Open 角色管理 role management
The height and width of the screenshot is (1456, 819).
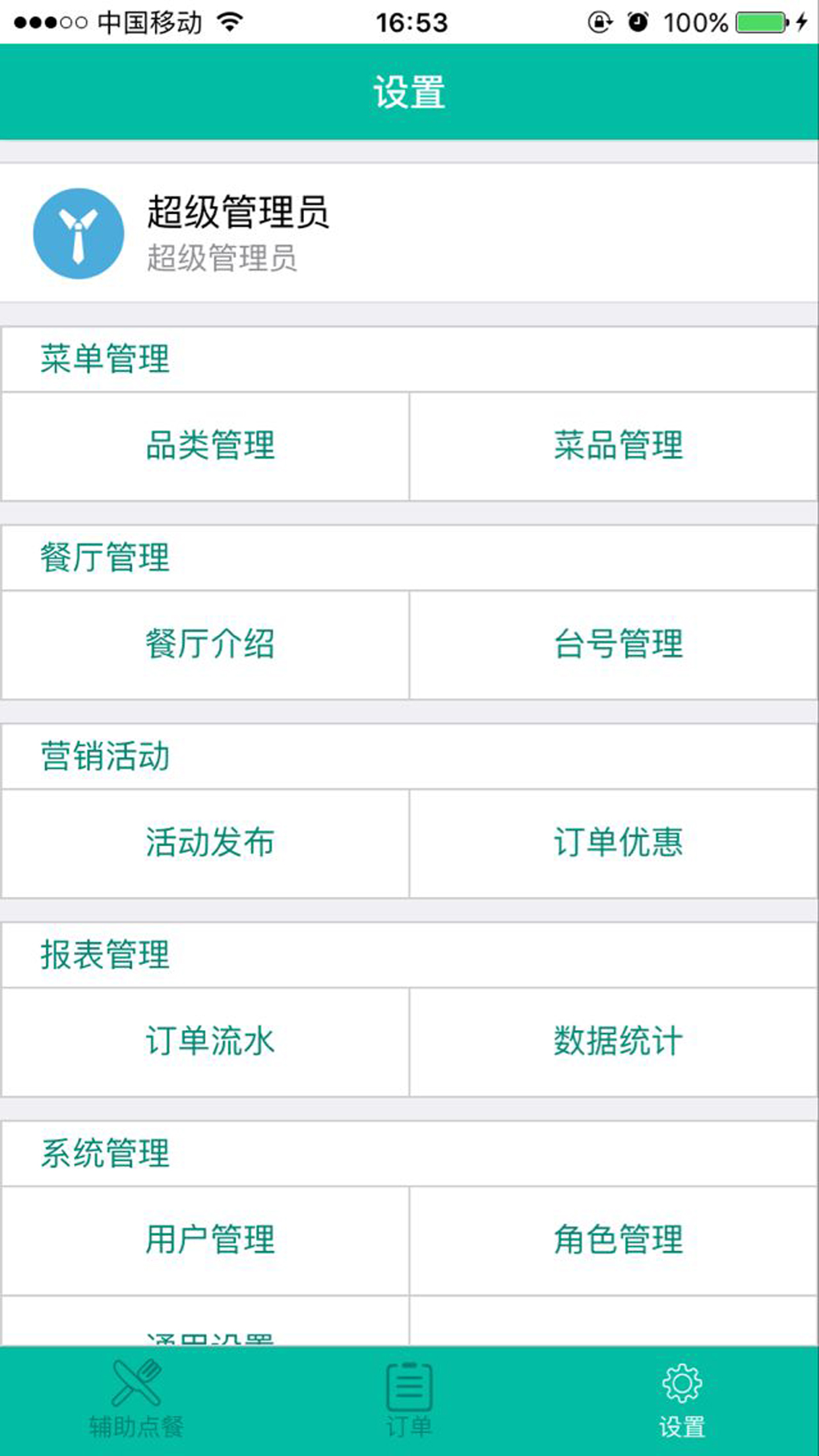coord(617,1240)
